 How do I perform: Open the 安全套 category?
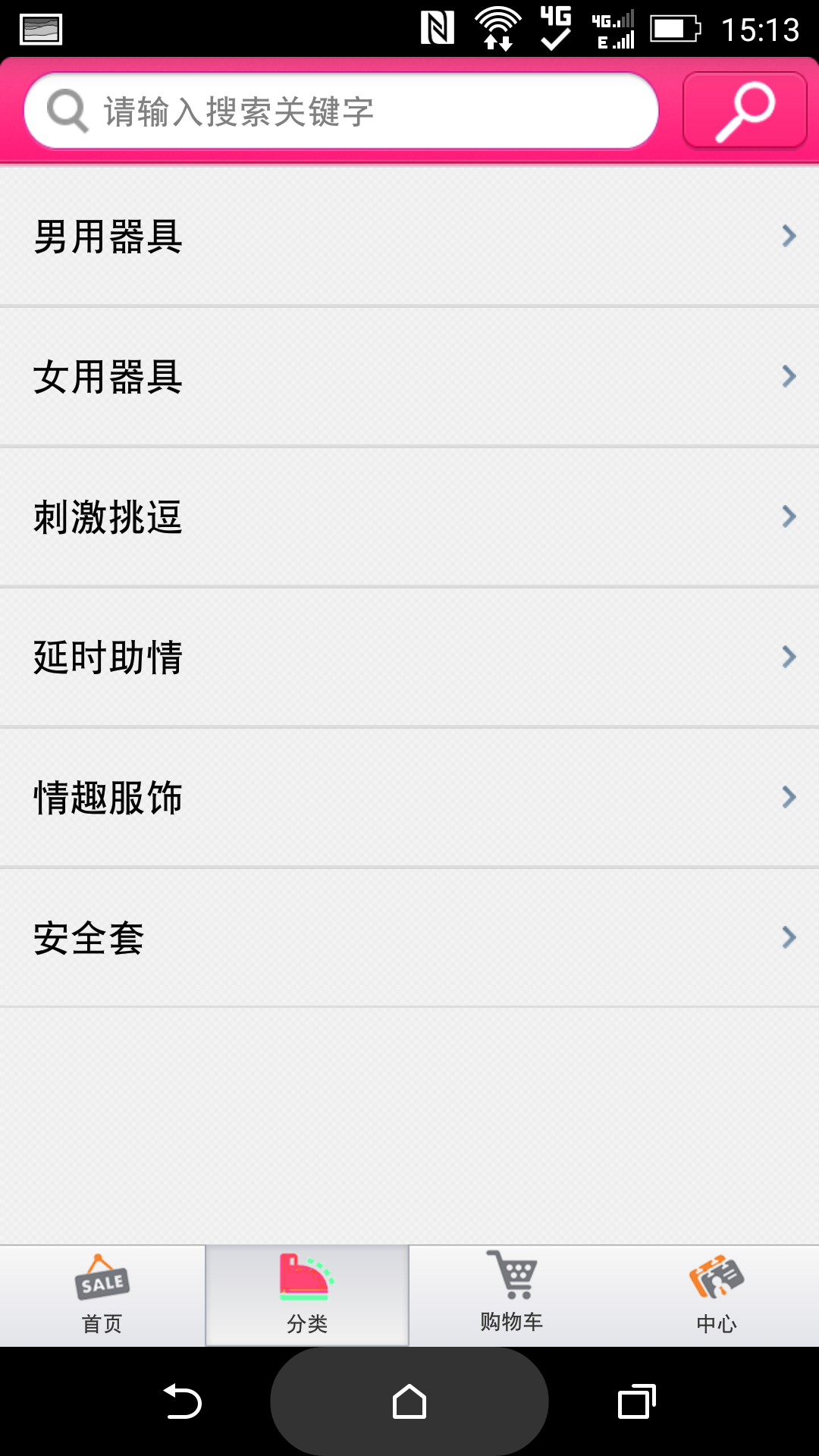(409, 938)
